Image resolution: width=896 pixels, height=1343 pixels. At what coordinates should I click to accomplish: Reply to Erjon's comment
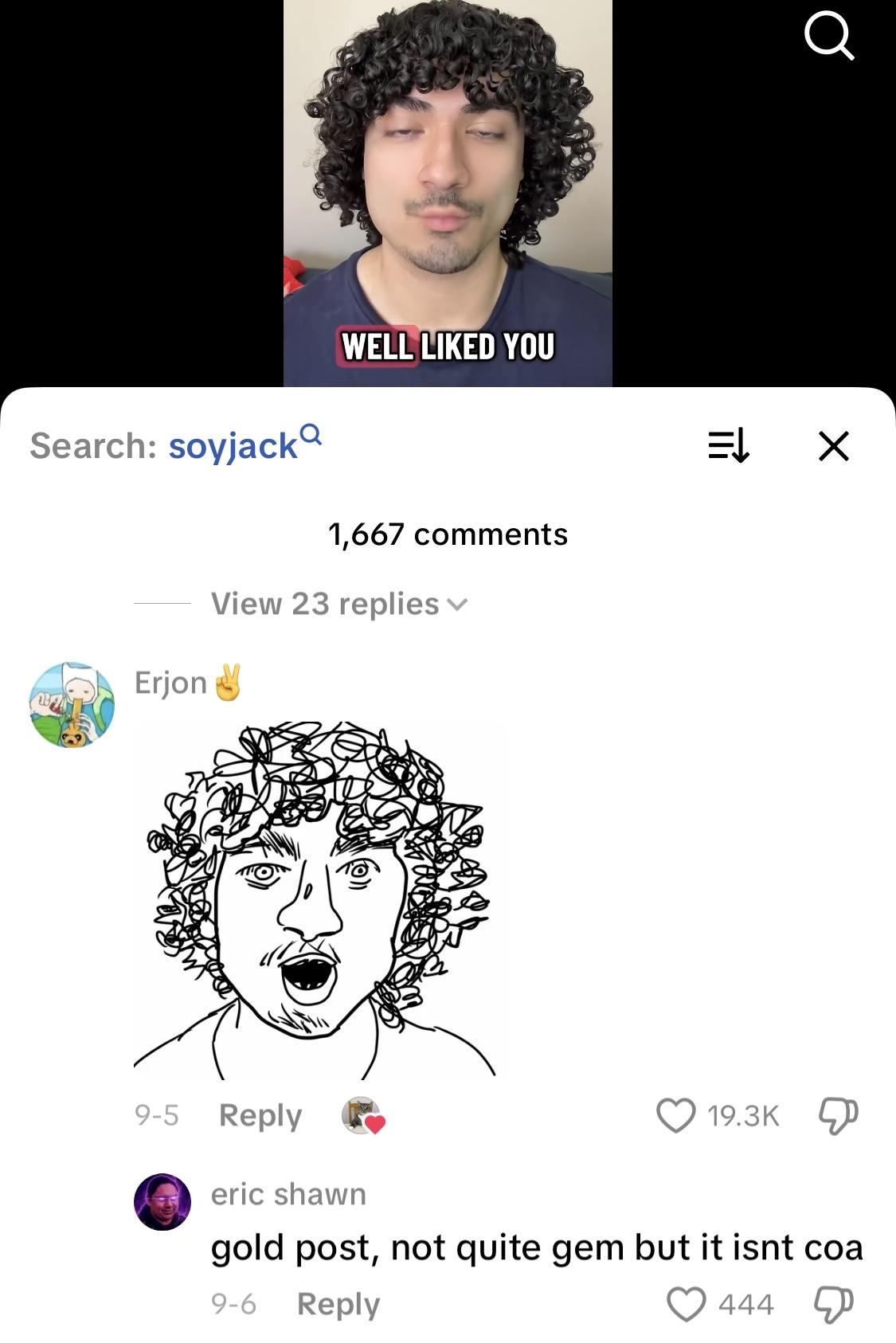coord(260,1115)
